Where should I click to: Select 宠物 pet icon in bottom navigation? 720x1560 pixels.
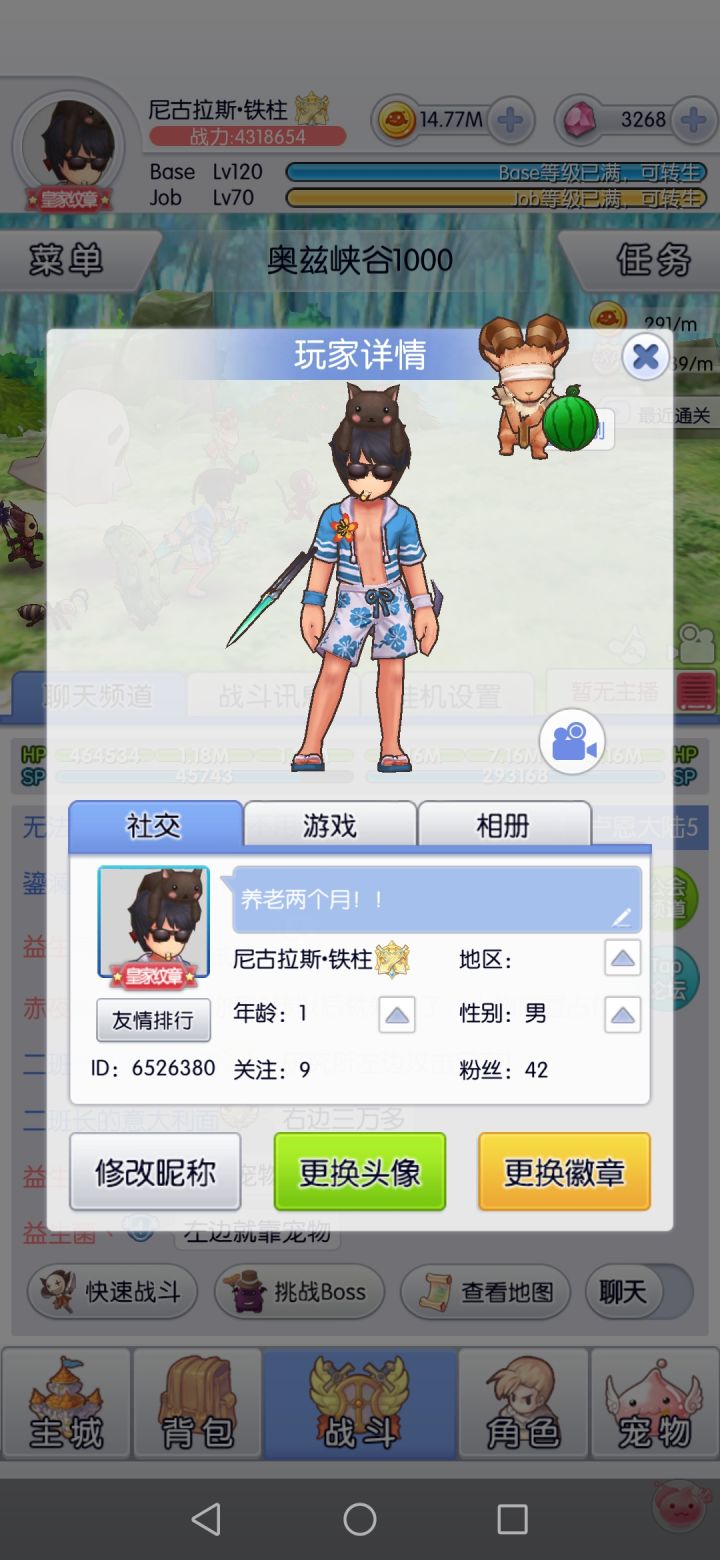point(655,1403)
